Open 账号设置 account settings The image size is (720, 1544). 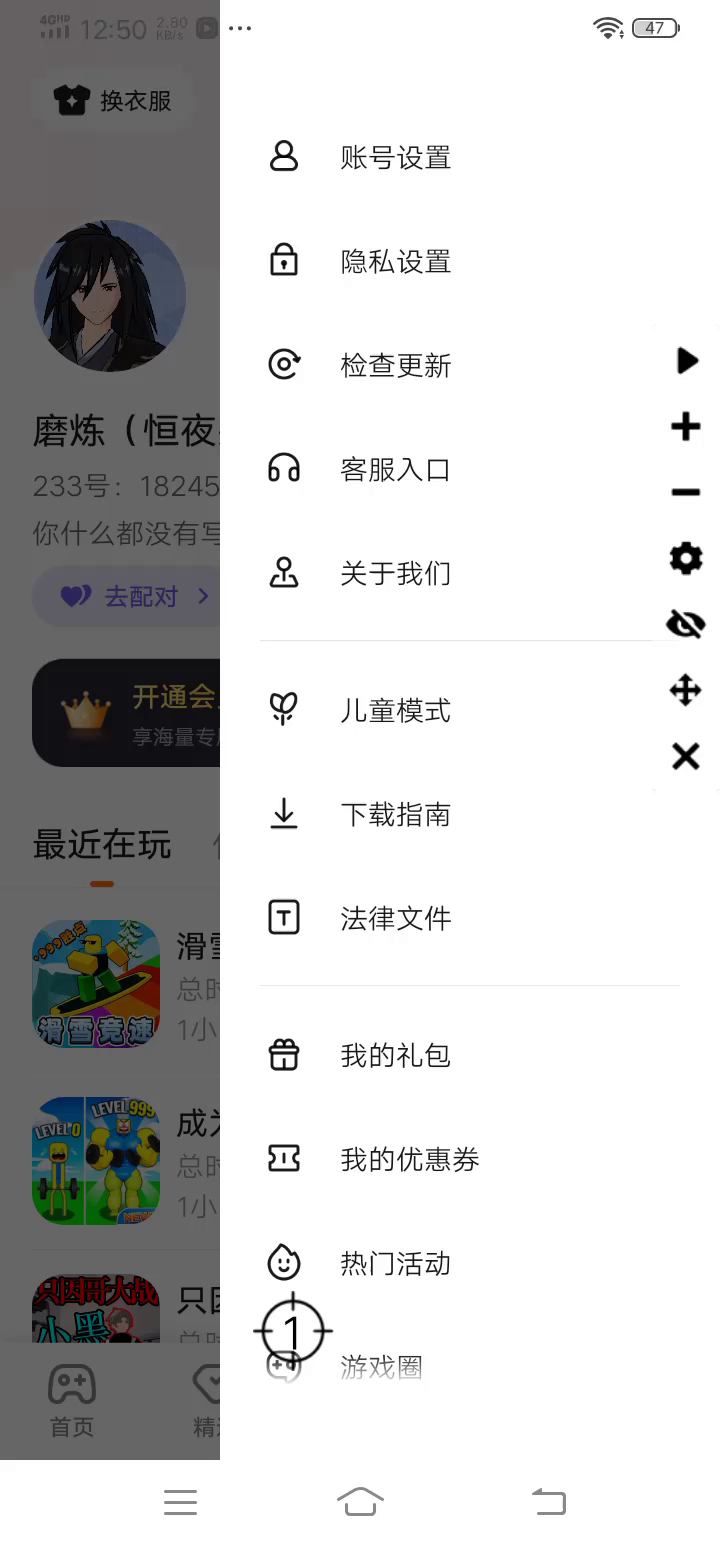pos(395,158)
